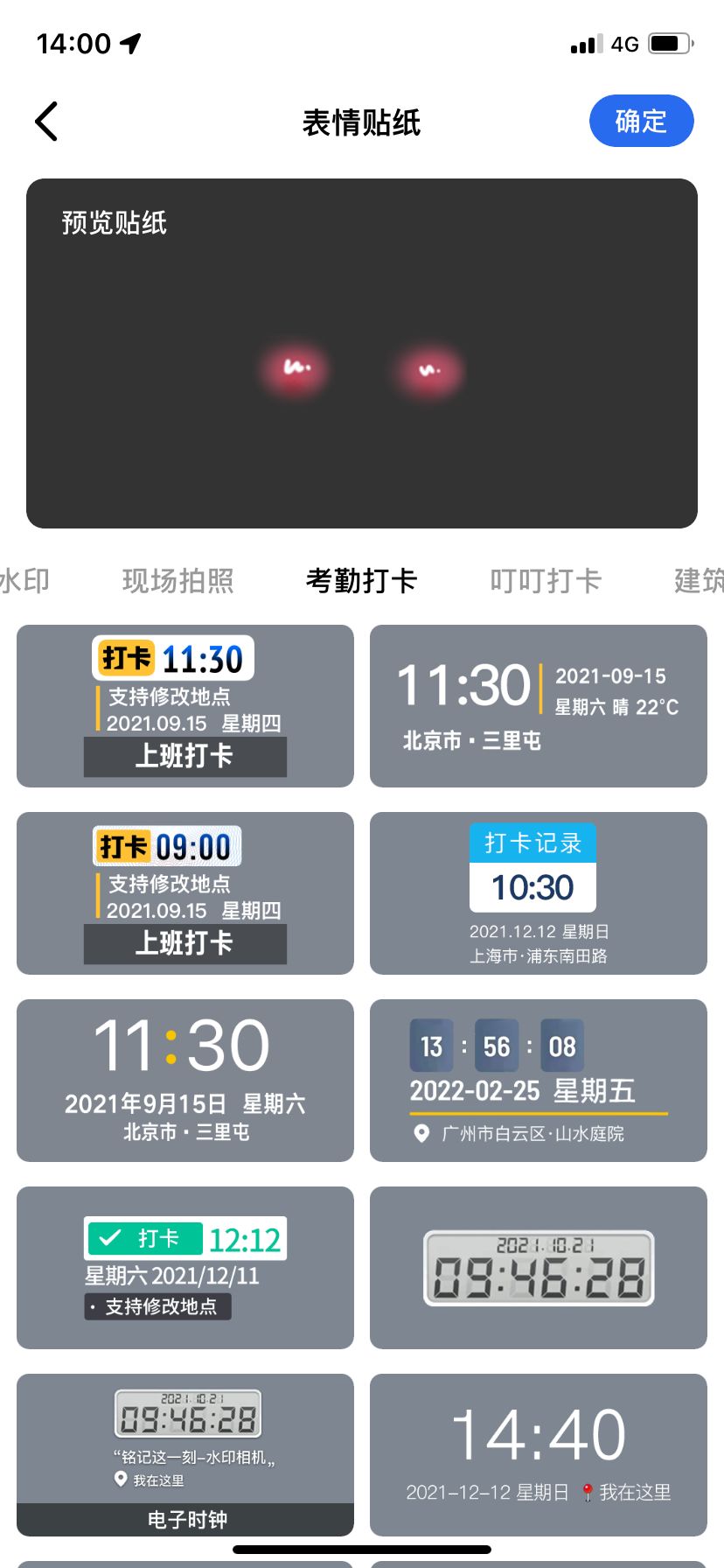The image size is (724, 1568).
Task: Choose the 14:40 我在这里 sticker
Action: [538, 1455]
